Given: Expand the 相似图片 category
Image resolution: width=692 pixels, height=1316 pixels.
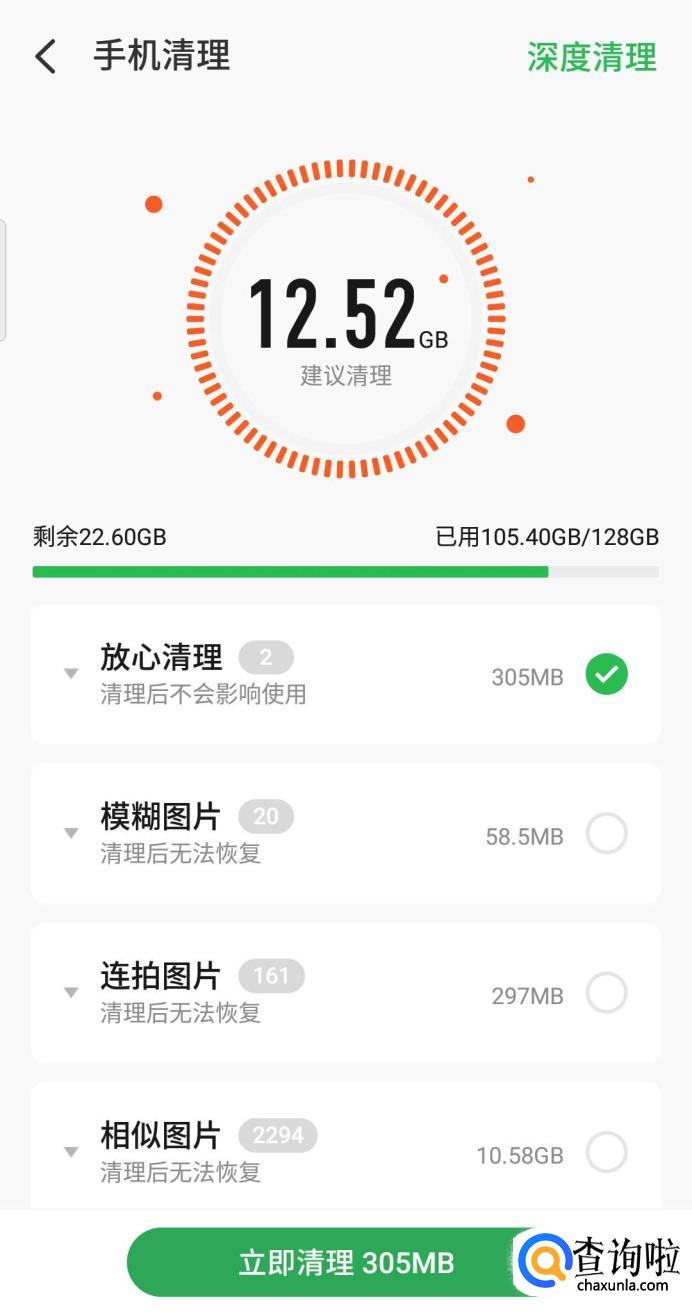Looking at the screenshot, I should pos(71,1152).
